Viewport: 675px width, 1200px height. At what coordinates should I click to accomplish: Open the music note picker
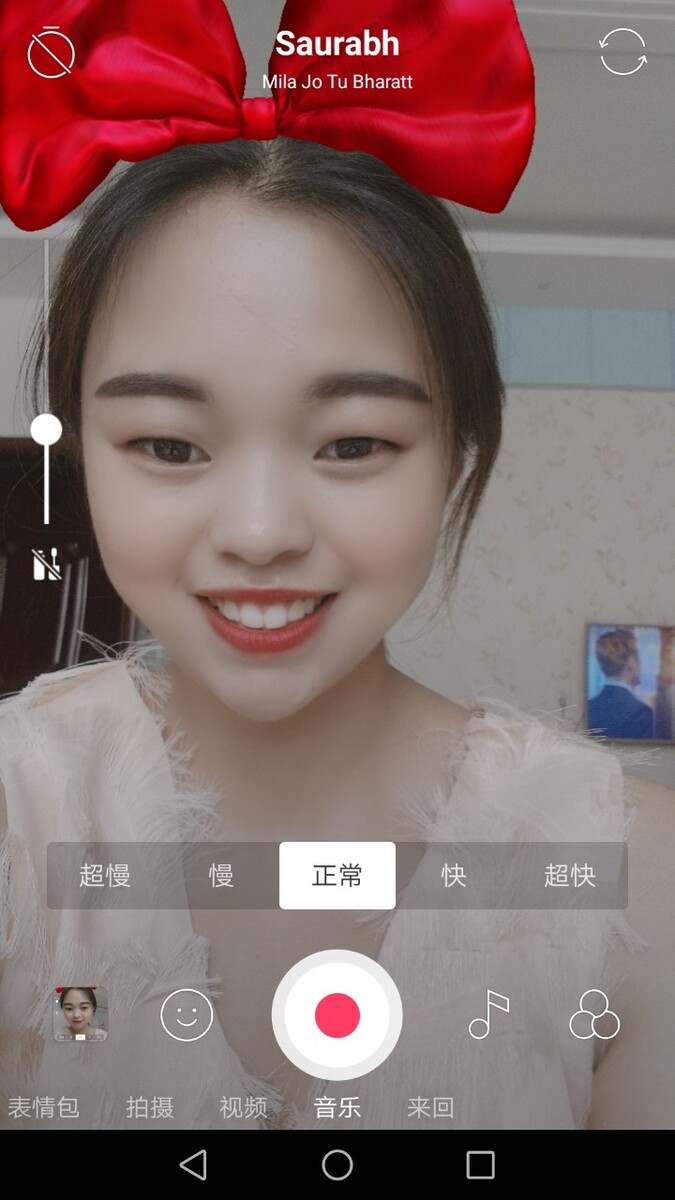point(488,1015)
